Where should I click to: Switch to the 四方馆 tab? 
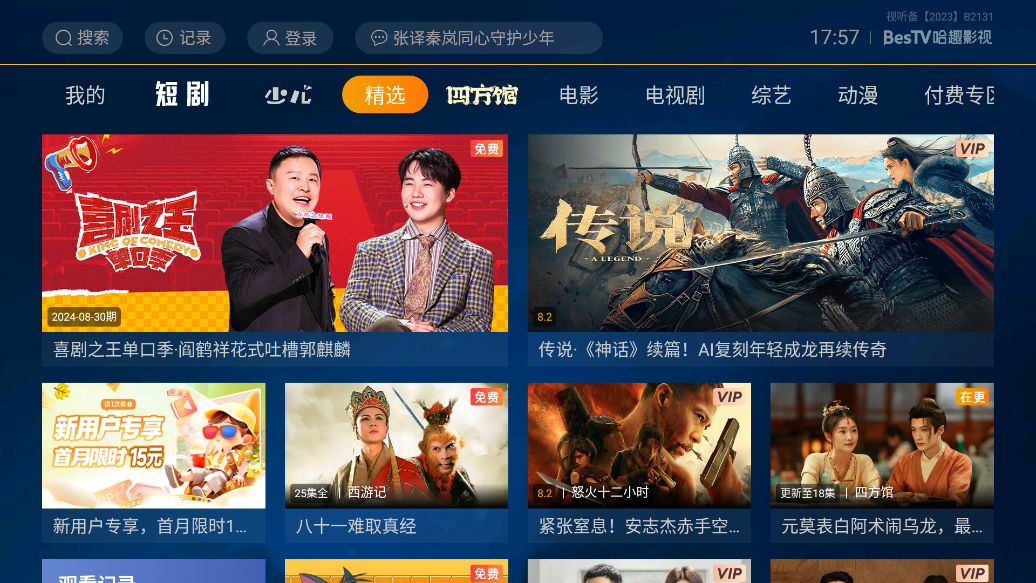482,95
